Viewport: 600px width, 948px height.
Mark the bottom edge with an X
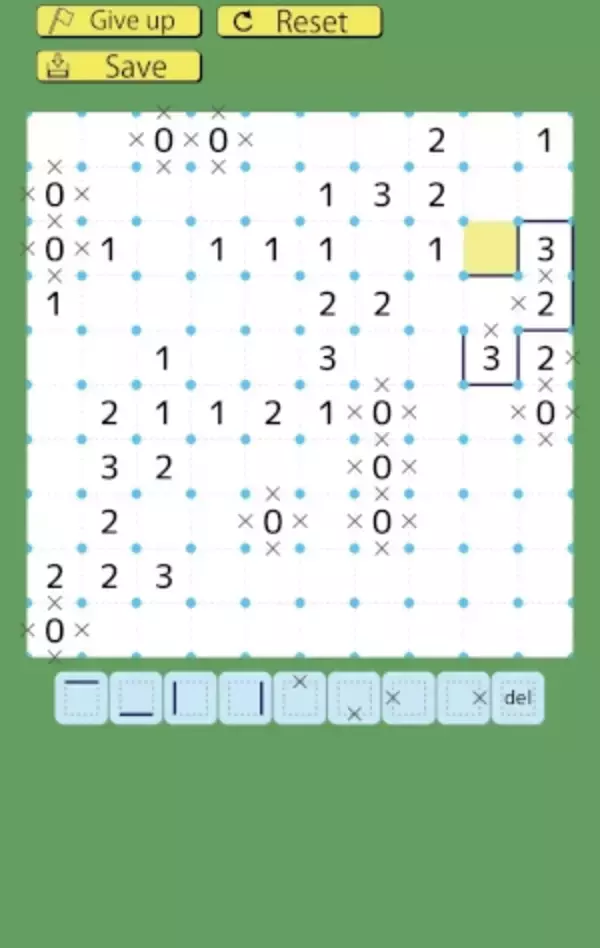(354, 698)
